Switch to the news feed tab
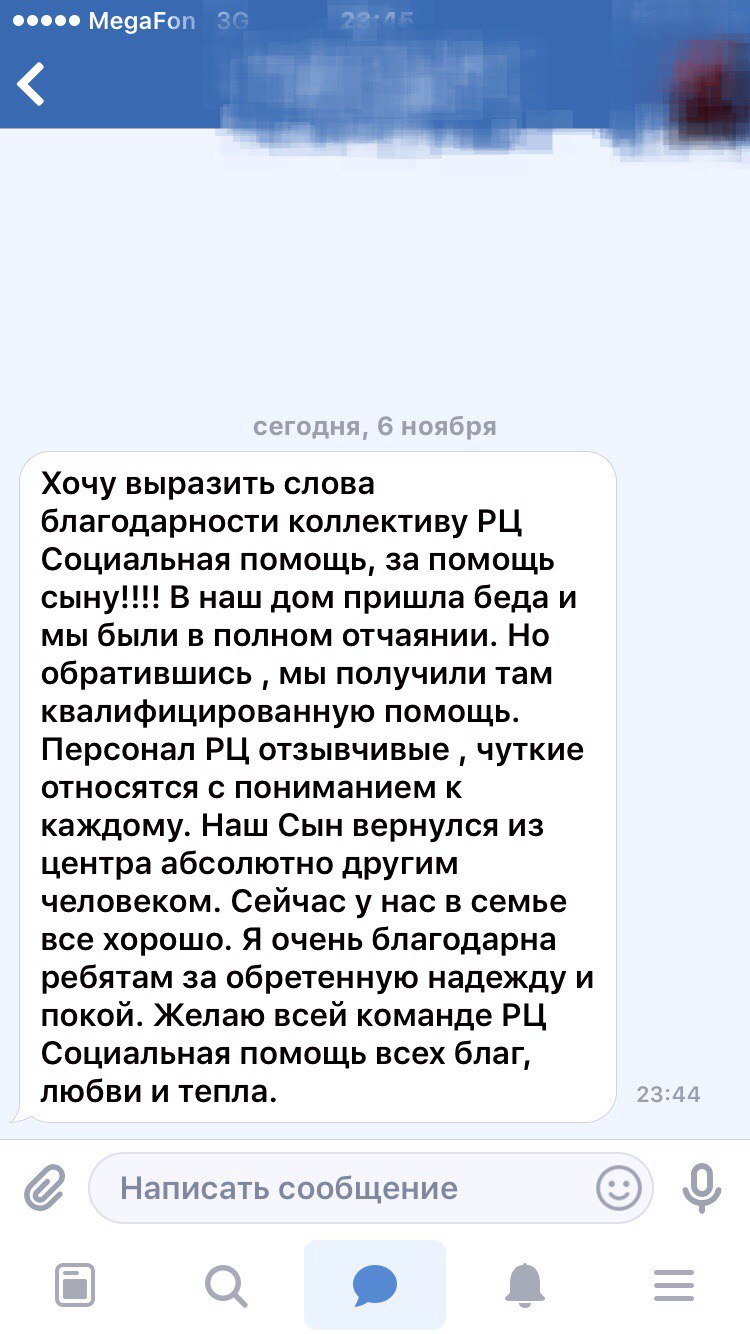This screenshot has width=750, height=1334. pyautogui.click(x=75, y=1284)
